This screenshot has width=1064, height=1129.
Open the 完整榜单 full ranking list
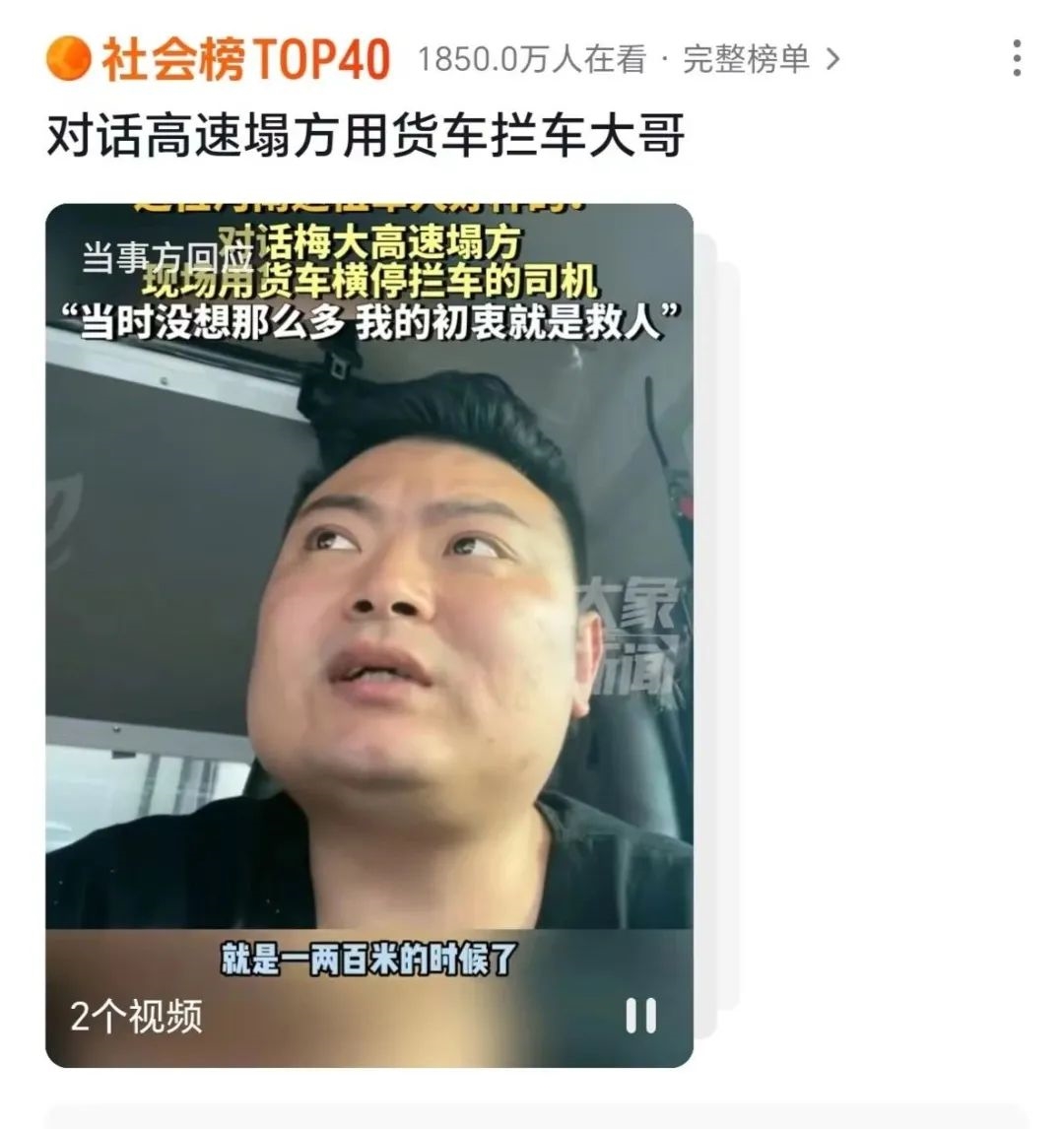pos(761,60)
